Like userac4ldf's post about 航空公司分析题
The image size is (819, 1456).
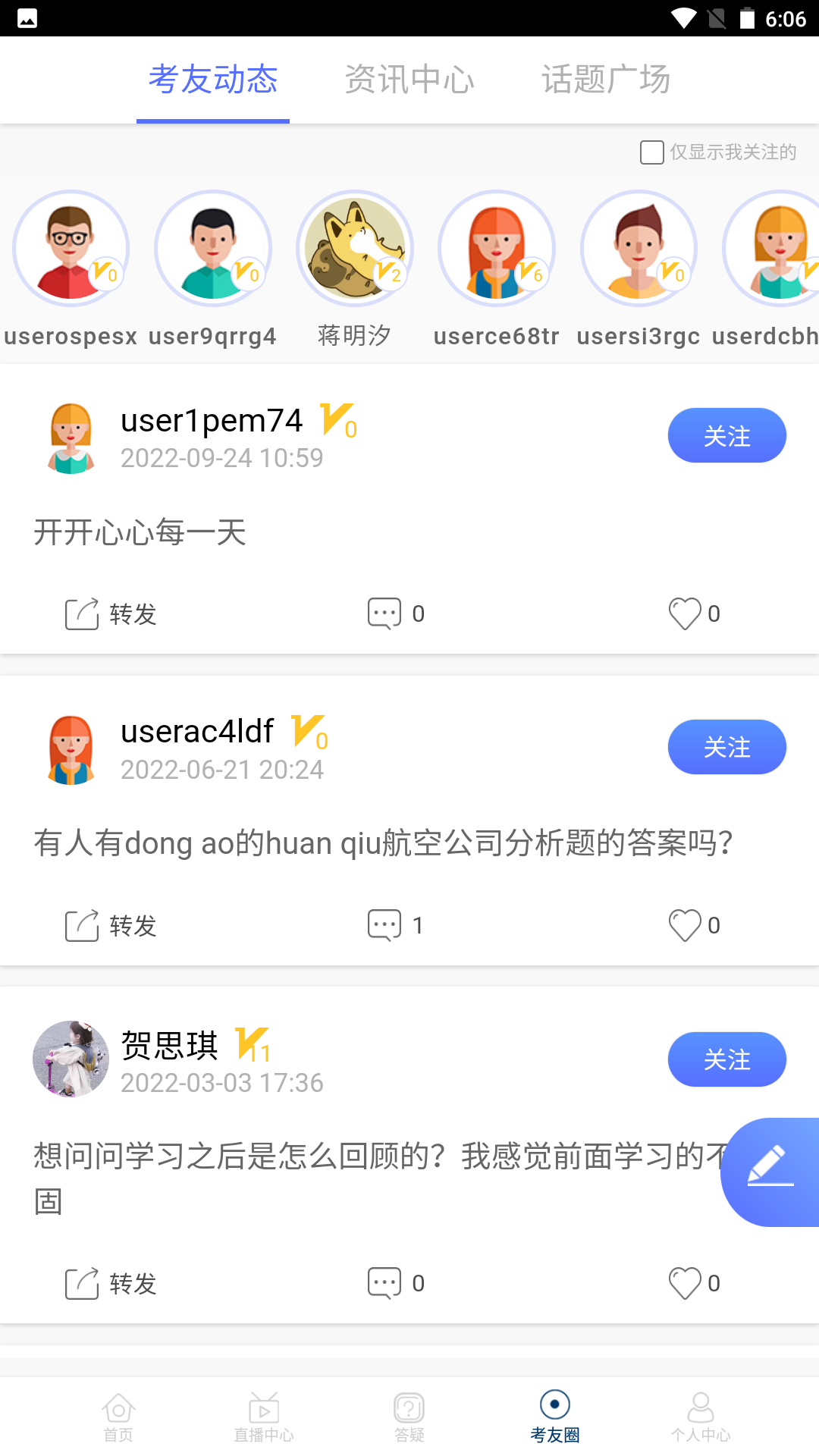(x=693, y=925)
